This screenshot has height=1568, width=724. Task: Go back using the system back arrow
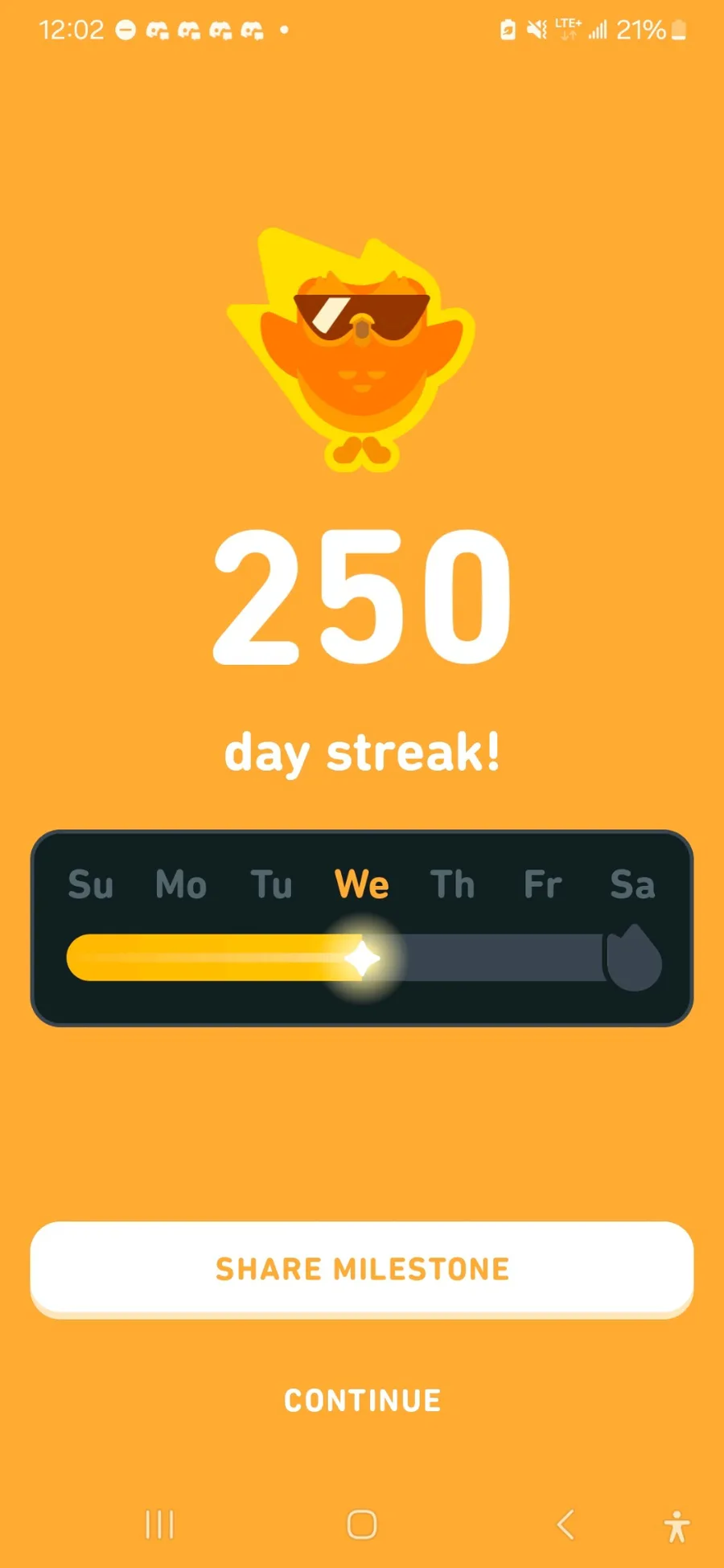pyautogui.click(x=566, y=1524)
